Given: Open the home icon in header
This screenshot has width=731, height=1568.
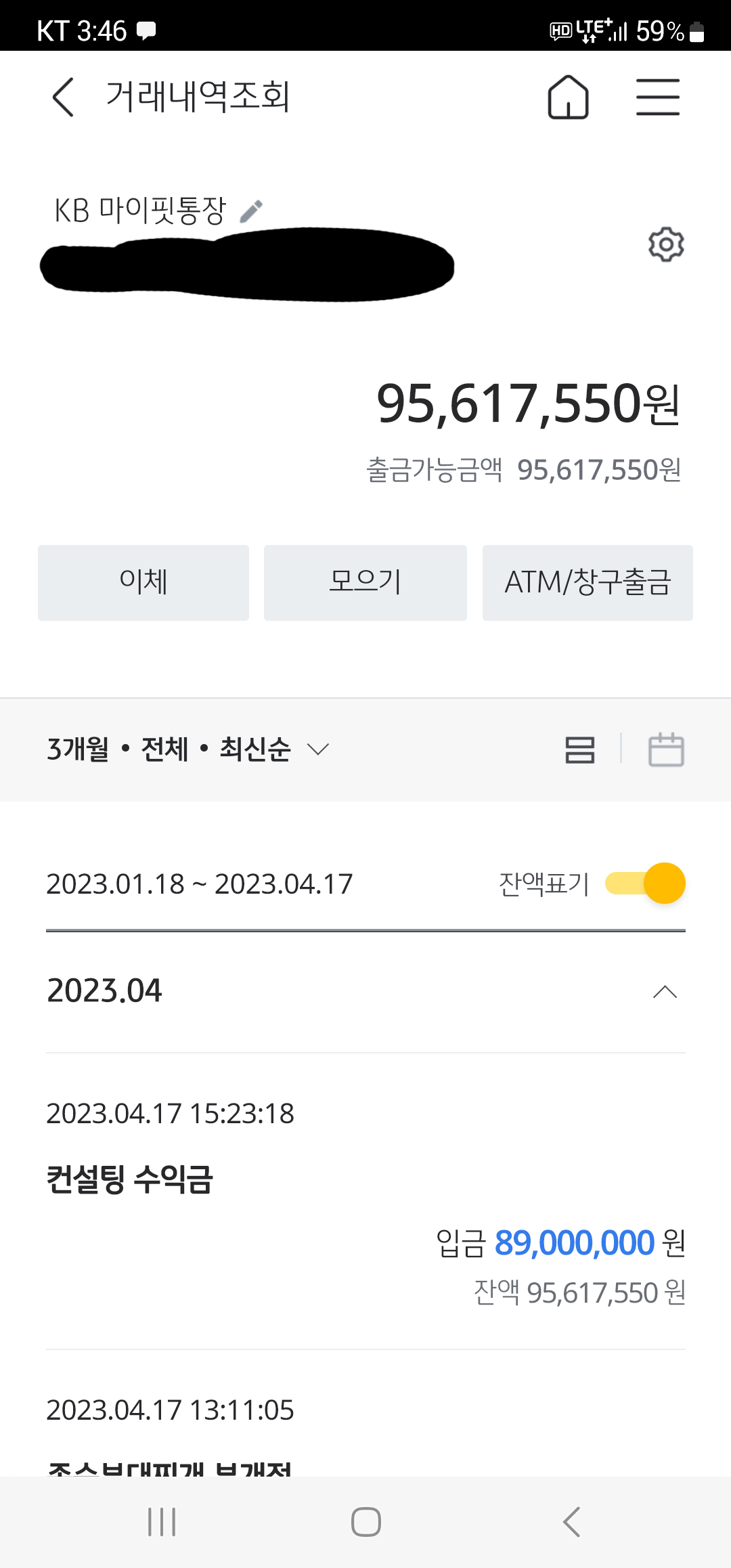Looking at the screenshot, I should click(568, 97).
